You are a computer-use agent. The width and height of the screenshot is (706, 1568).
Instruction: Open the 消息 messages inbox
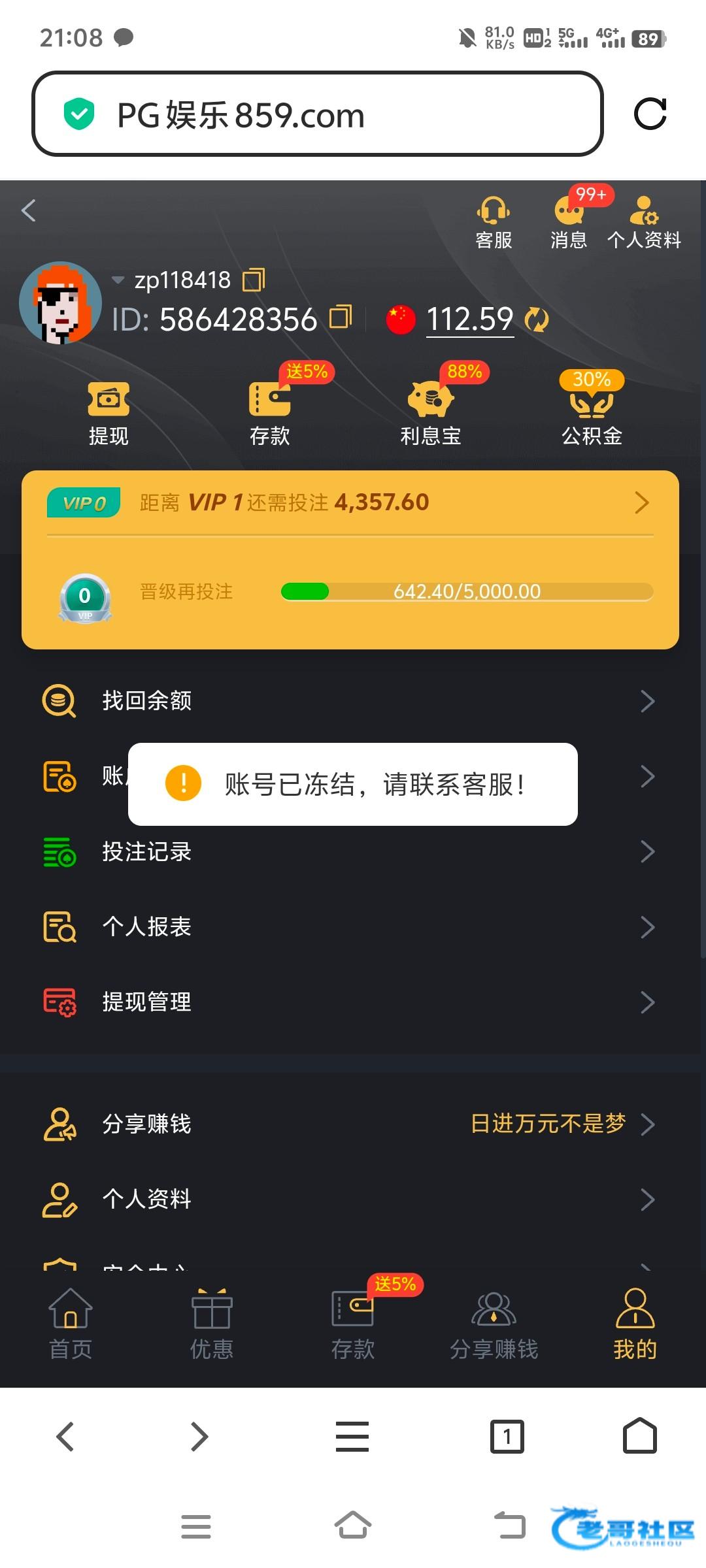[569, 223]
